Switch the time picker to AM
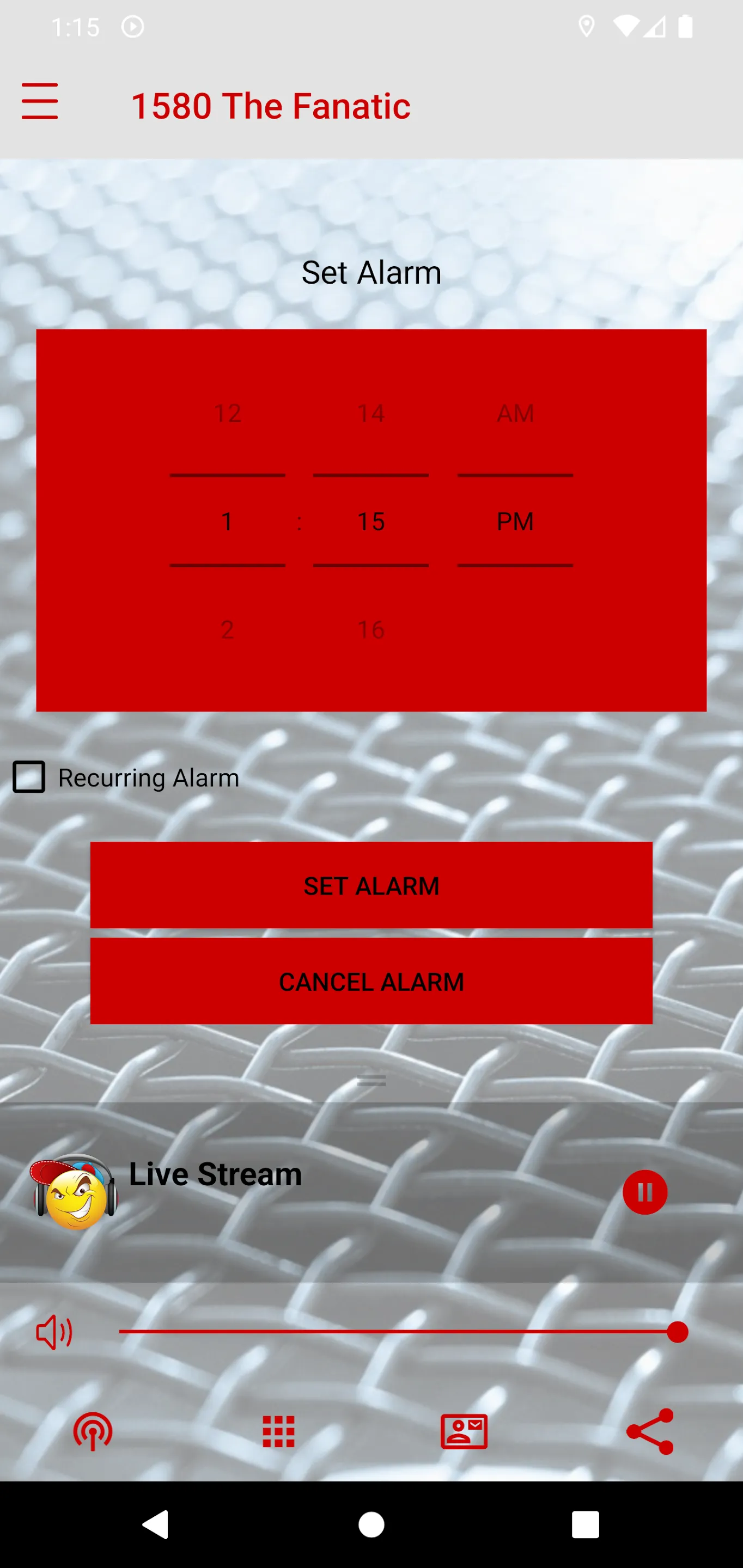743x1568 pixels. click(515, 414)
